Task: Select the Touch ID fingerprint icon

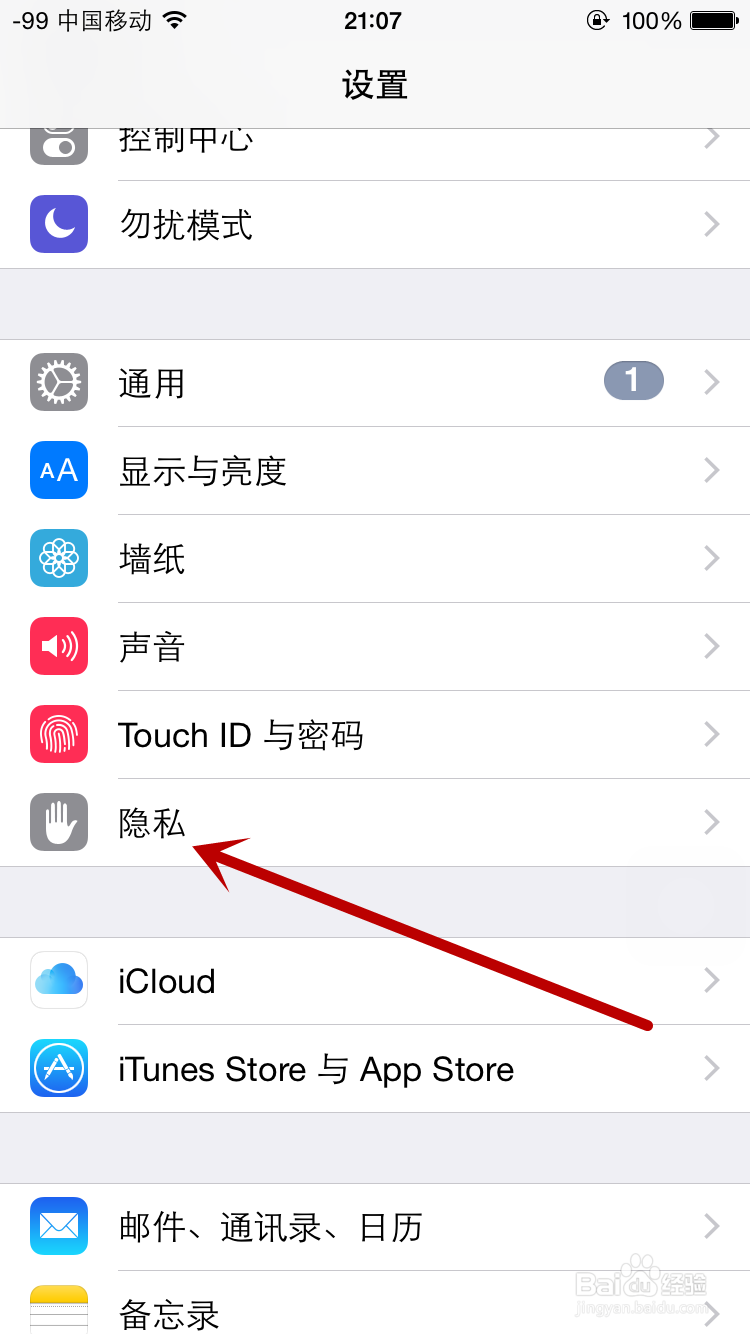Action: pyautogui.click(x=58, y=735)
